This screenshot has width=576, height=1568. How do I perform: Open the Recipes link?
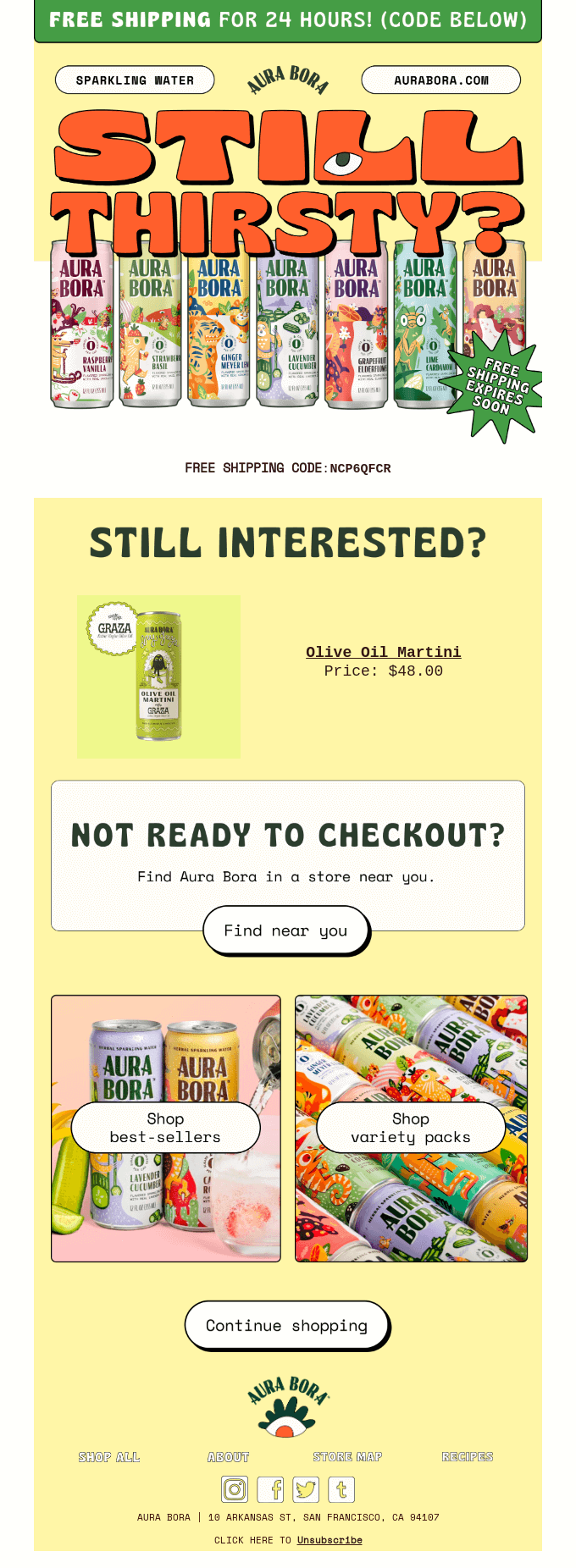pyautogui.click(x=468, y=1457)
